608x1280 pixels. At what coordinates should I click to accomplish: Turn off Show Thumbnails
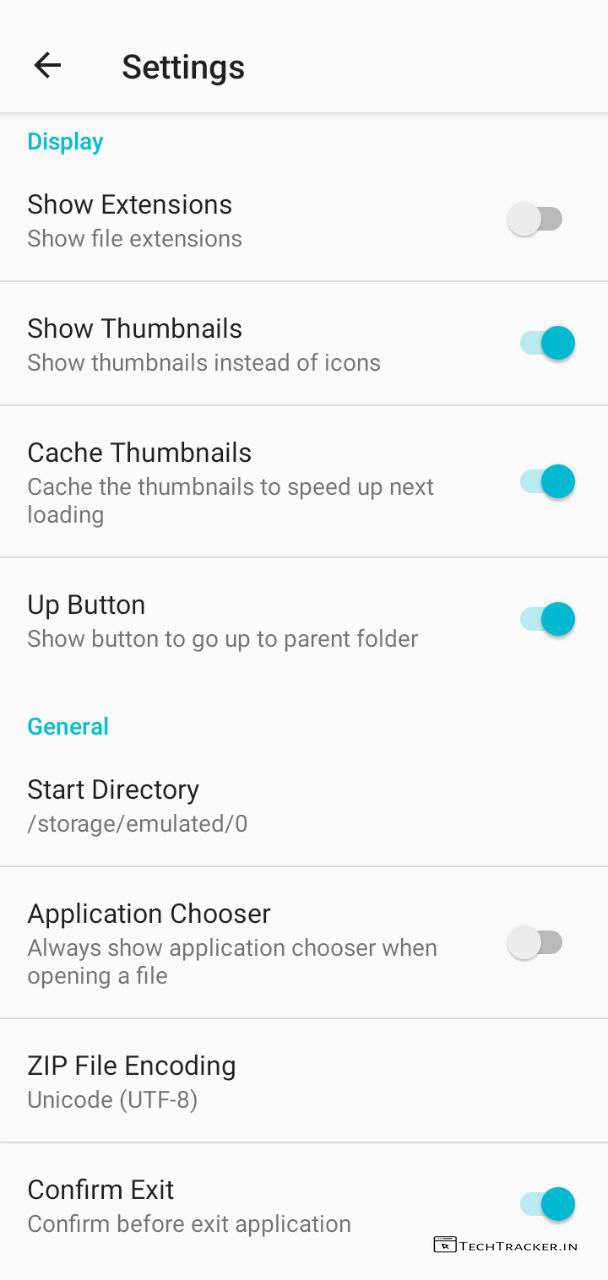click(547, 343)
